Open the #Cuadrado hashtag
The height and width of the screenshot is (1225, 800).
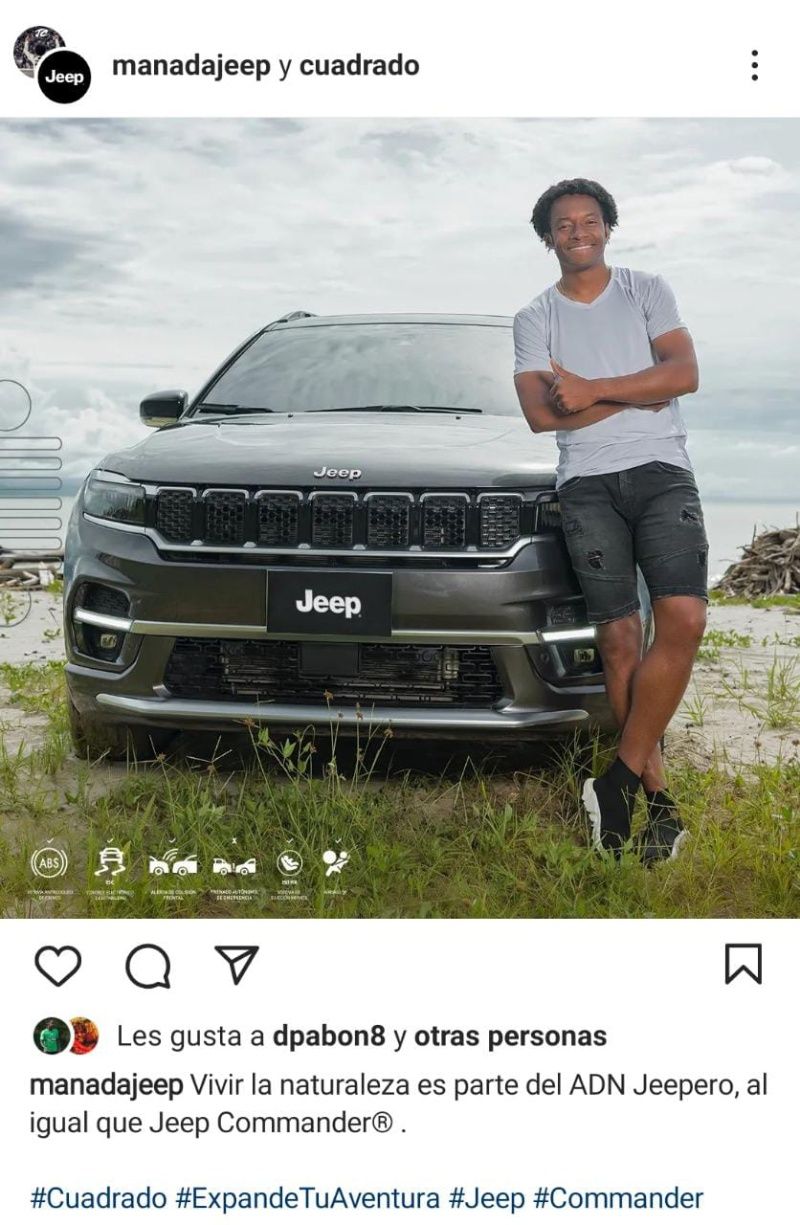coord(98,1197)
